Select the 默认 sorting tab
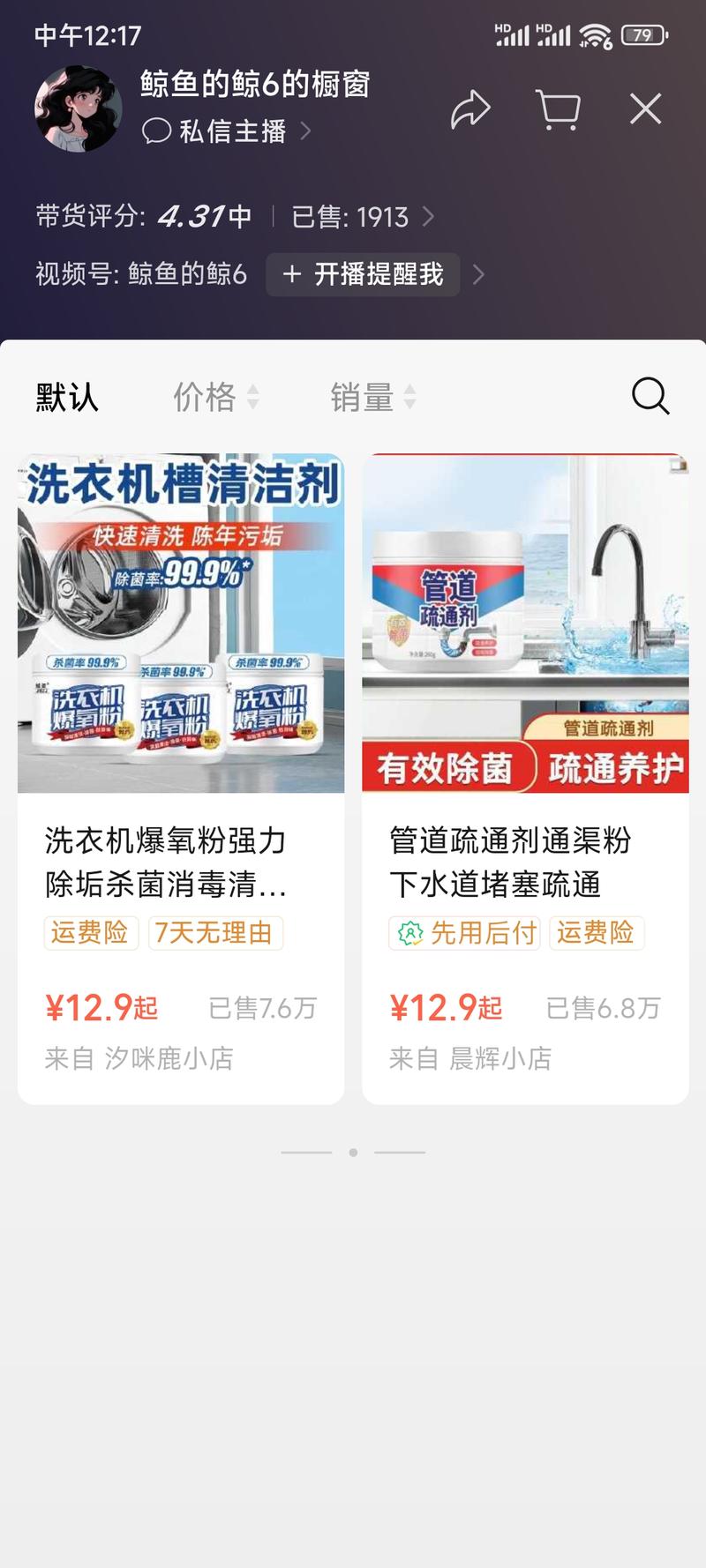This screenshot has width=706, height=1568. 66,397
